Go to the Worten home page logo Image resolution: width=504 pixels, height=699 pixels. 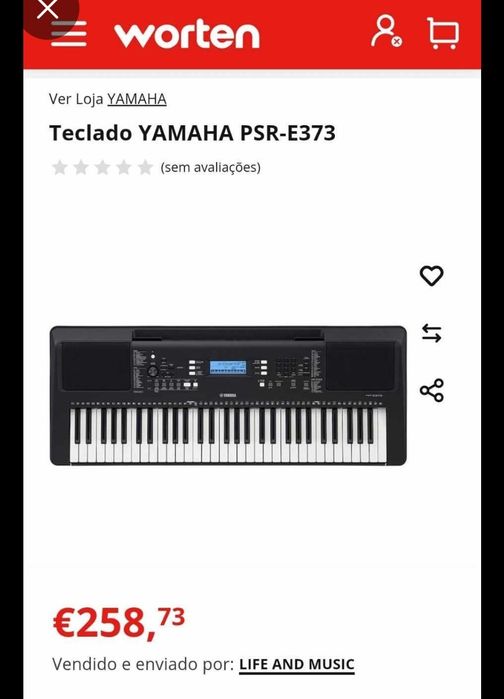187,35
